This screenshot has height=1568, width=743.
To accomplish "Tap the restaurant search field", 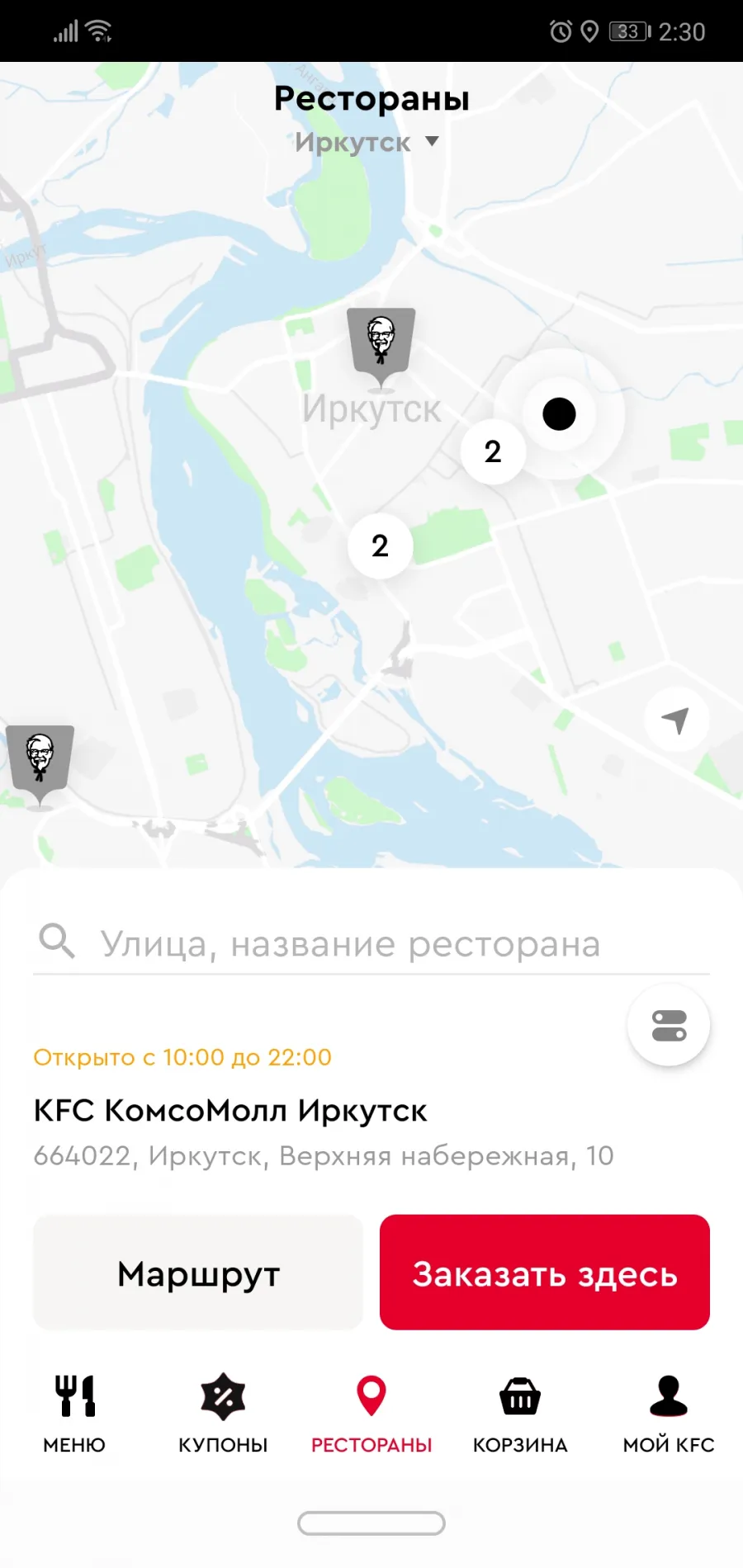I will pyautogui.click(x=371, y=942).
